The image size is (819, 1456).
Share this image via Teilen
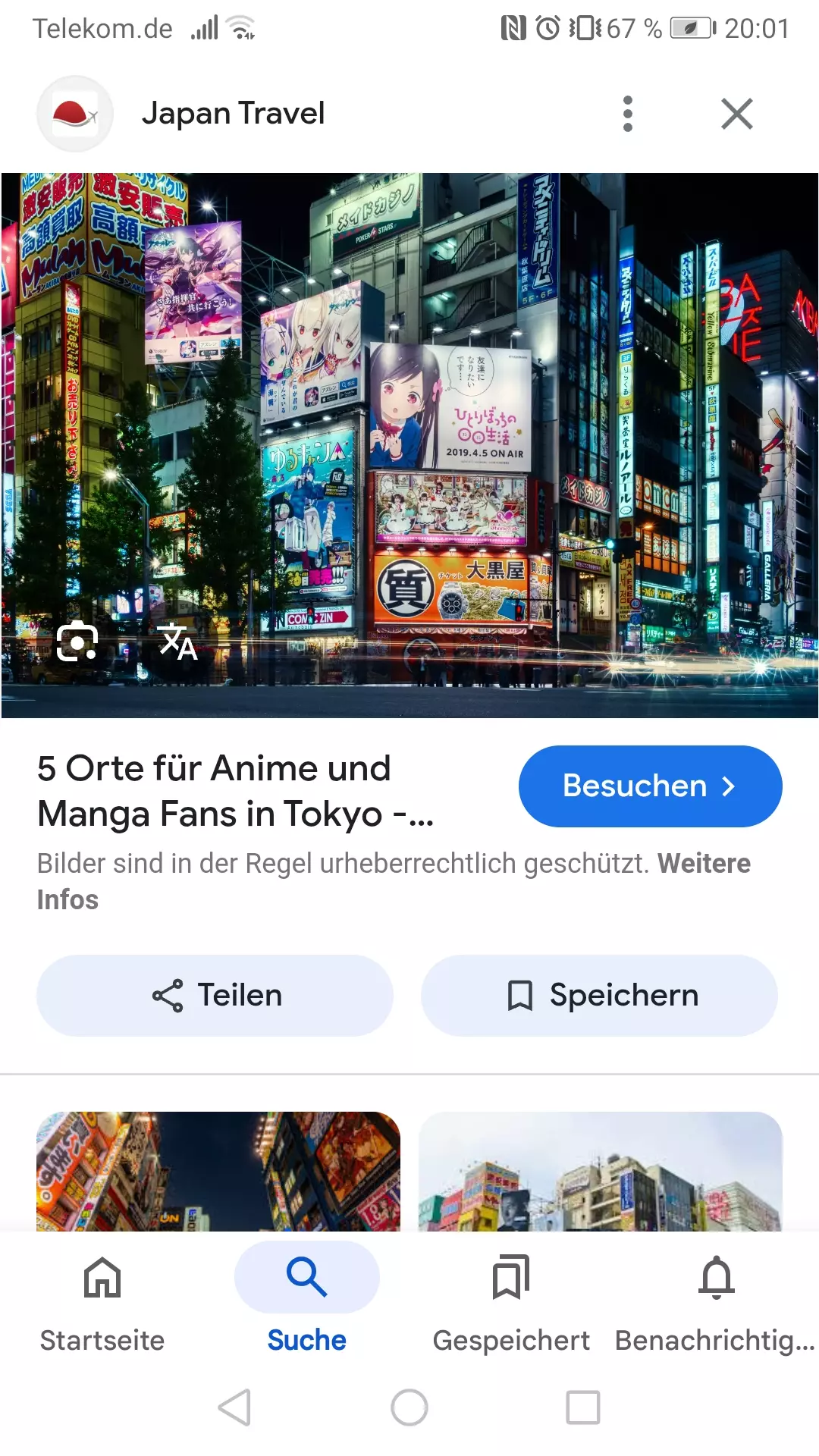point(215,995)
